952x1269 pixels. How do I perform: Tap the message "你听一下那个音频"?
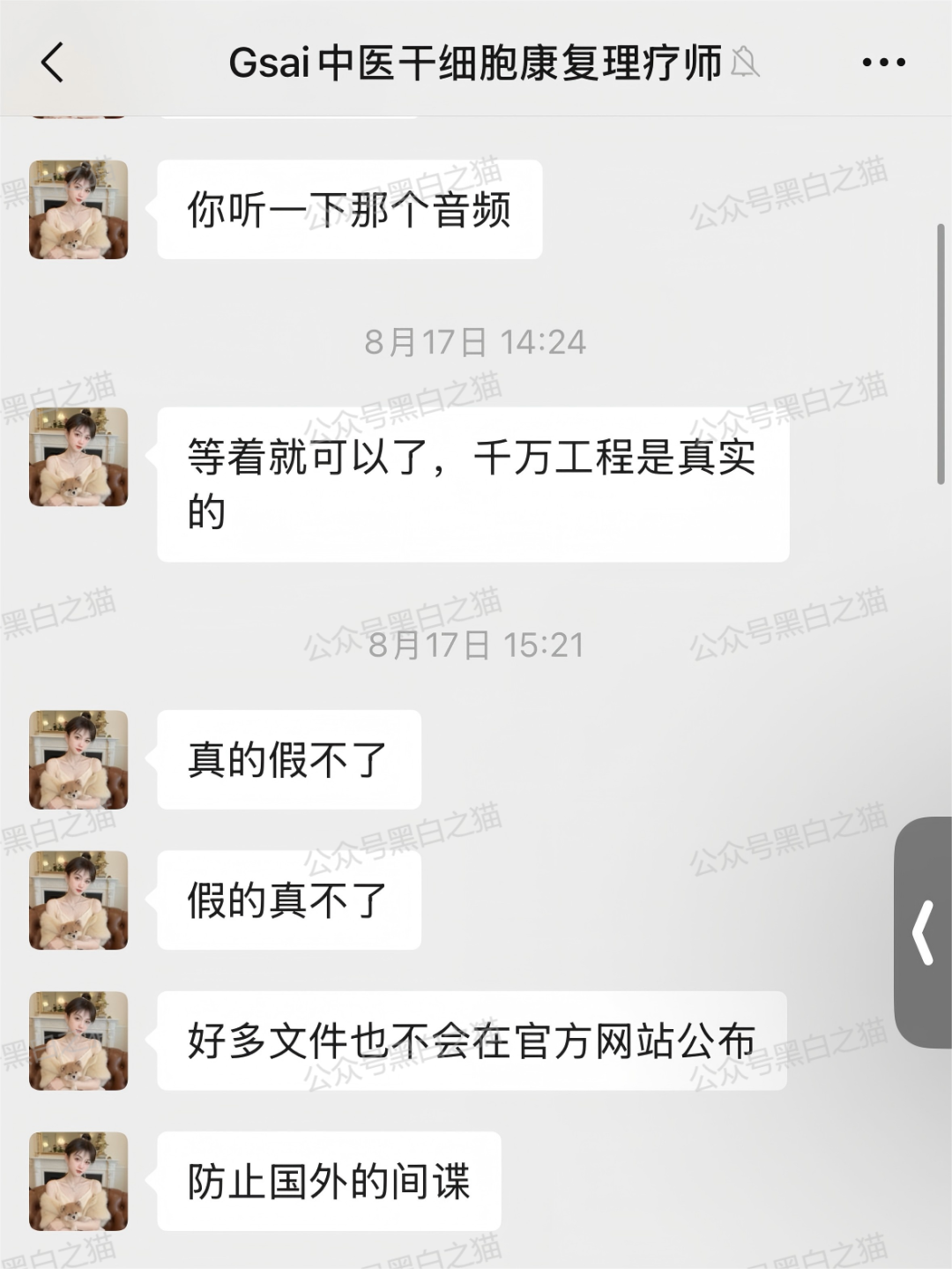[349, 209]
